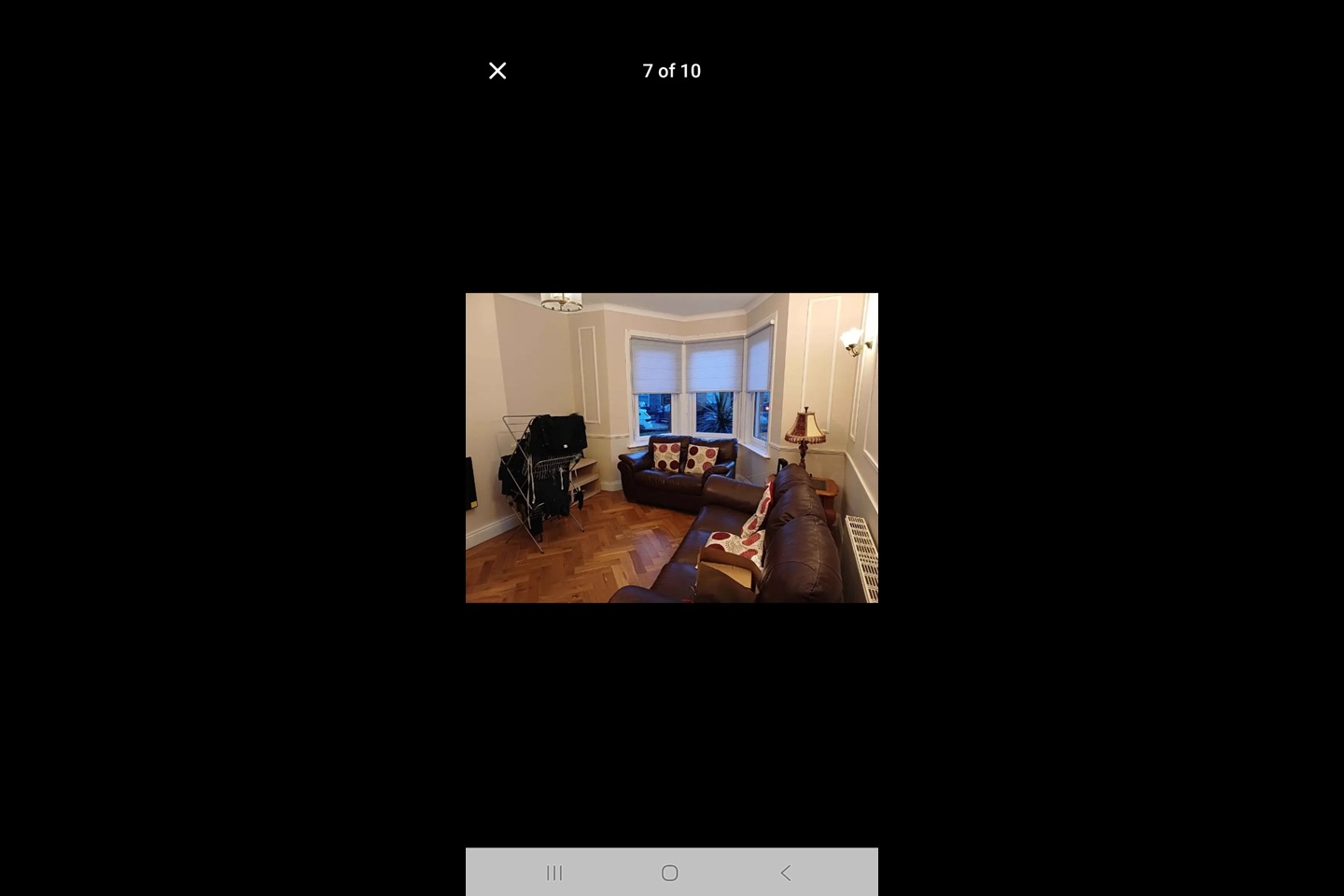Go to the home screen
This screenshot has height=896, width=1344.
point(669,873)
